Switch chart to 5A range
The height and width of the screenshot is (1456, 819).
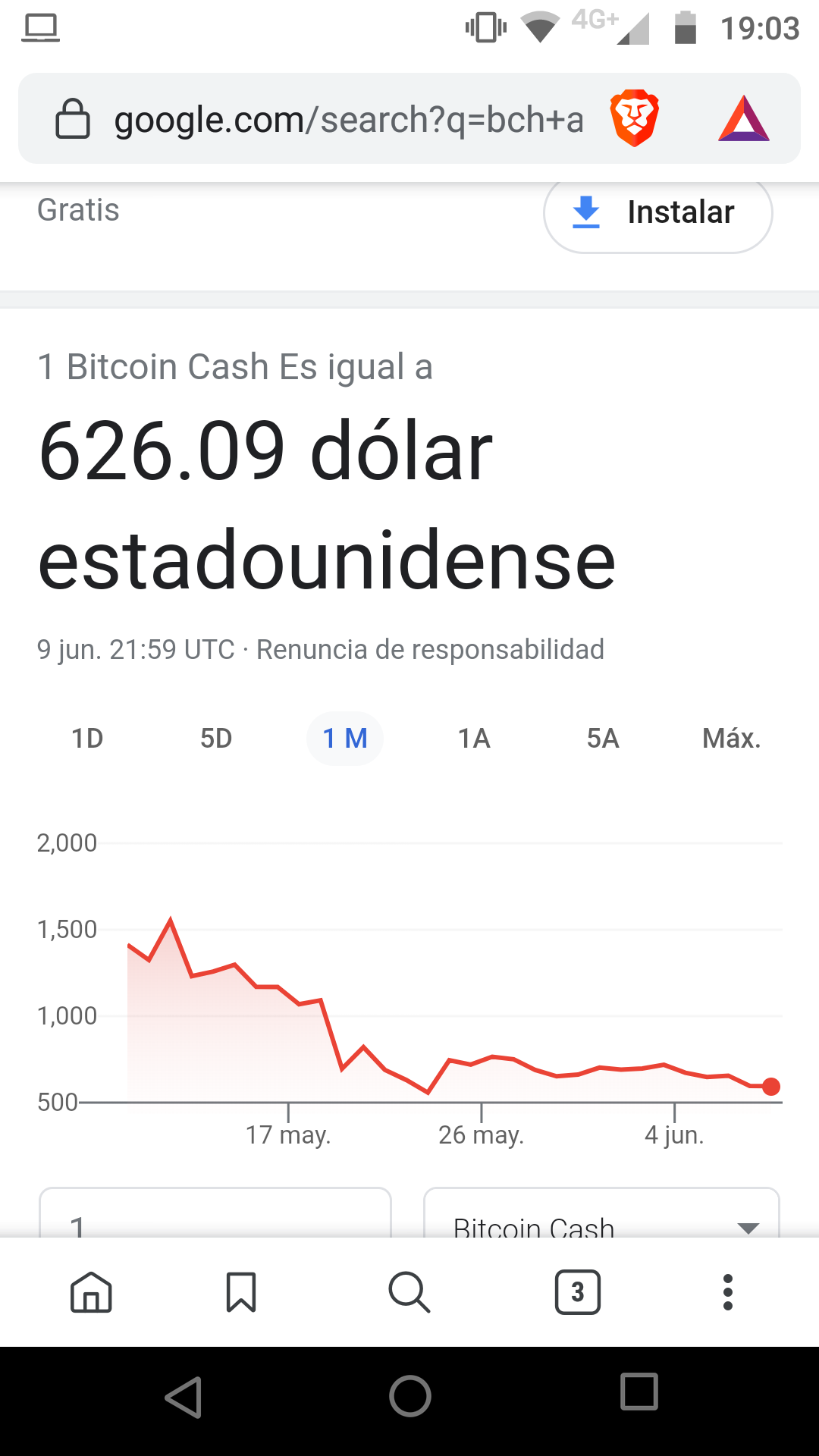click(x=603, y=738)
